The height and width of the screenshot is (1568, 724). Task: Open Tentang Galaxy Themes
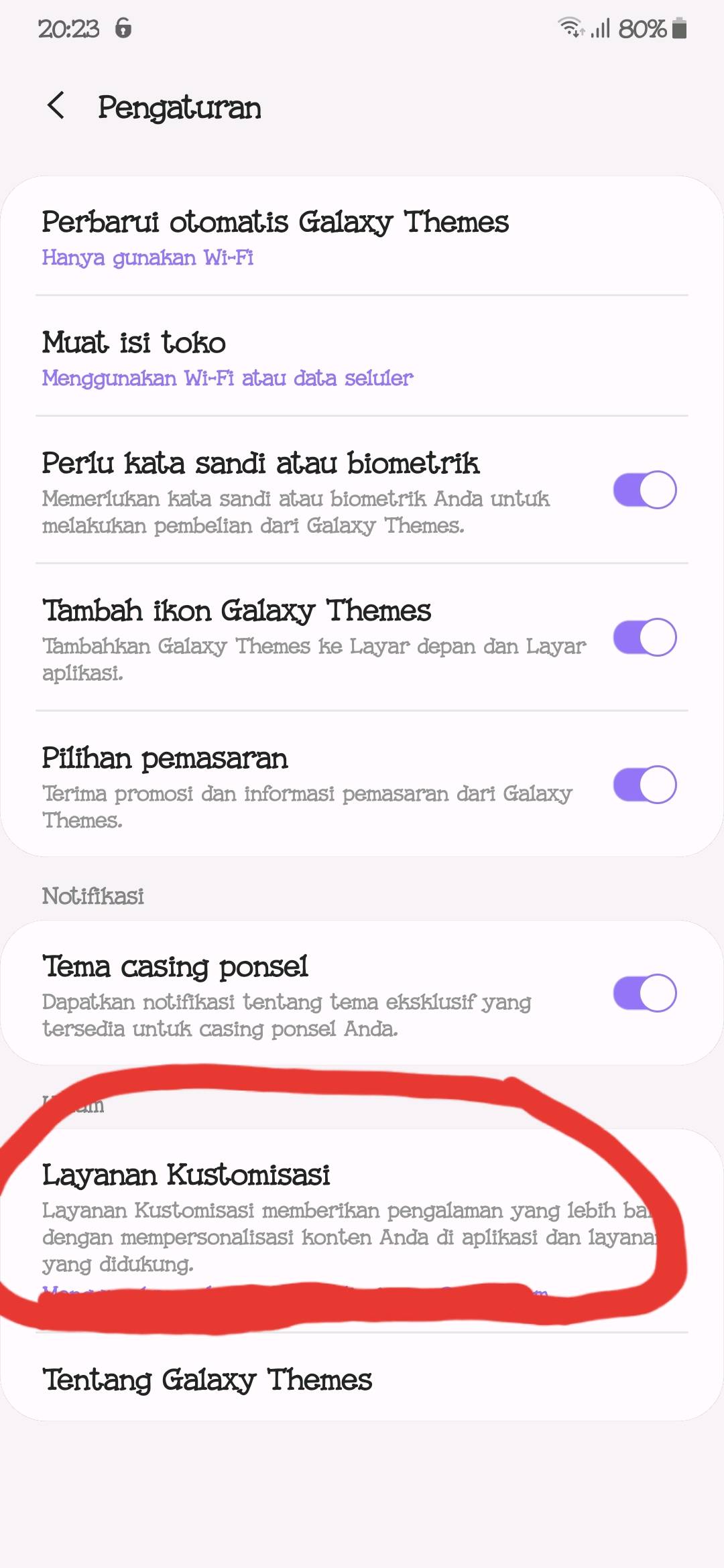click(208, 1380)
